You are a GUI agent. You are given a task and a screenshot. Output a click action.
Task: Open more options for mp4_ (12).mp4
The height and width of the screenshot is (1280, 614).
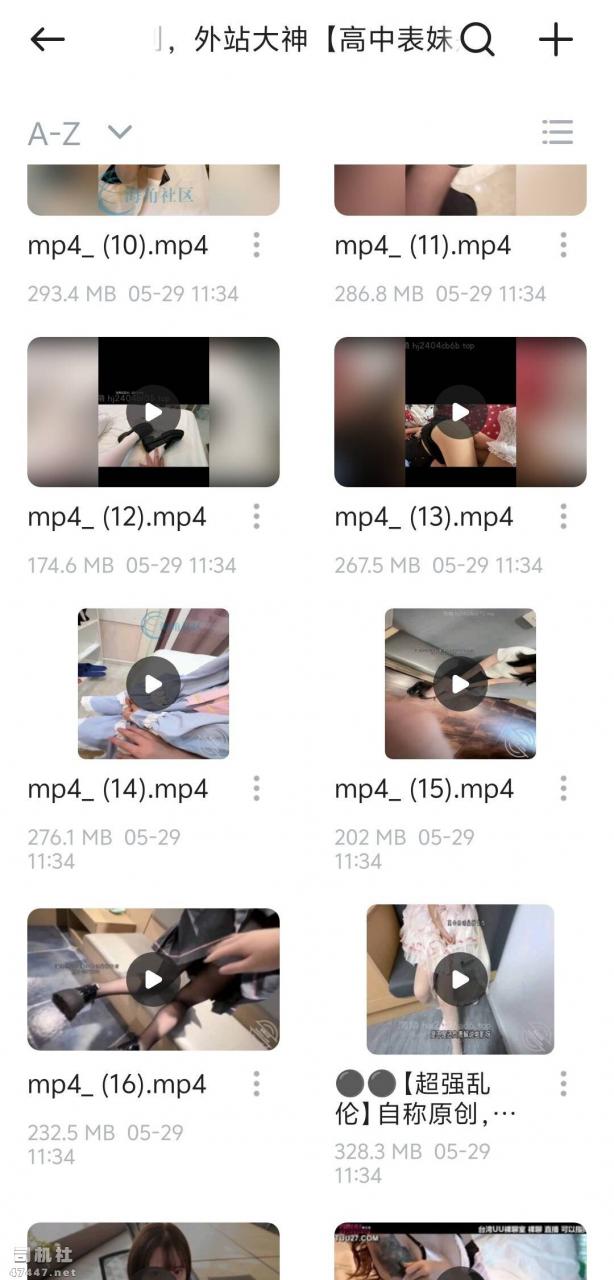257,517
